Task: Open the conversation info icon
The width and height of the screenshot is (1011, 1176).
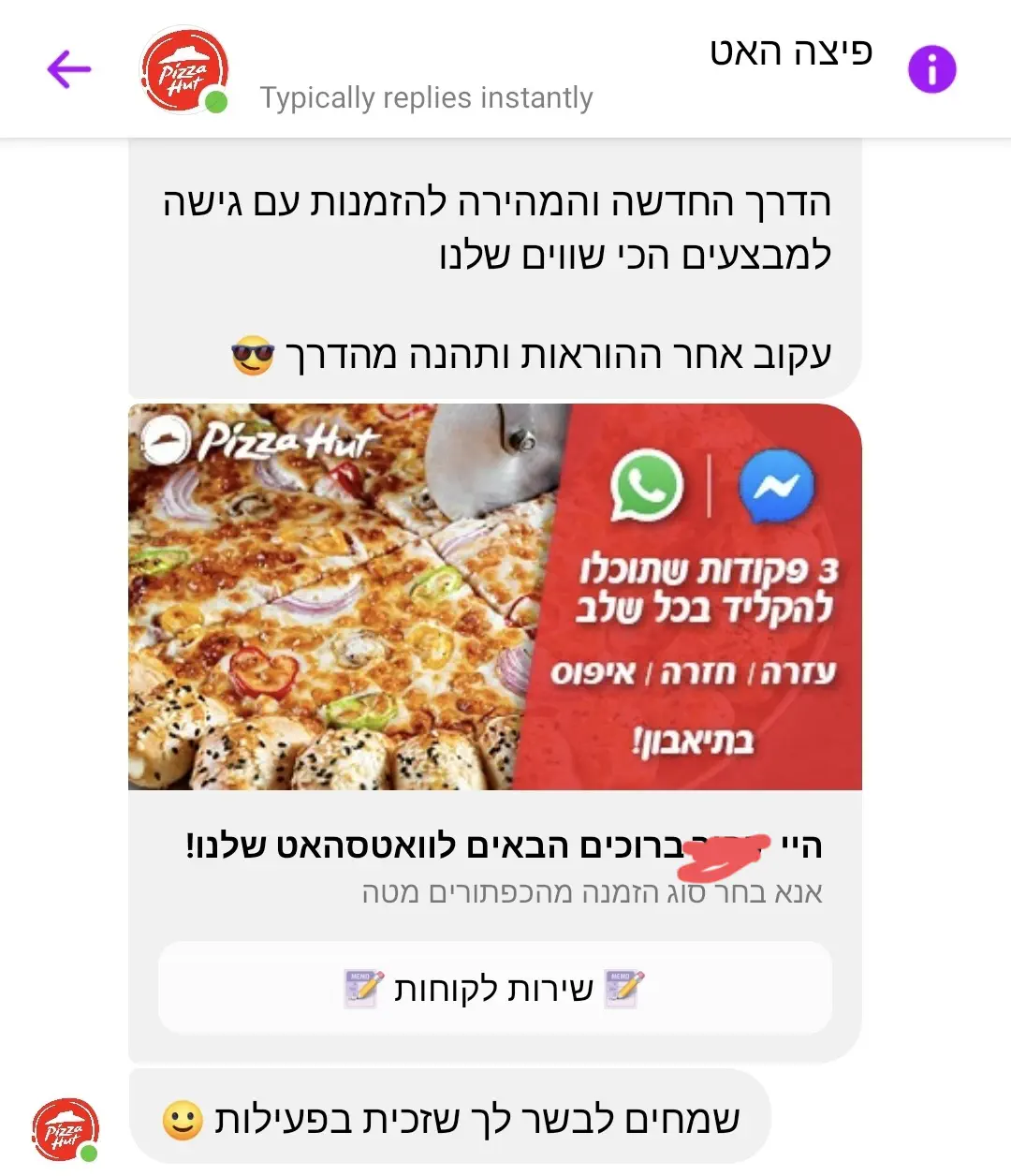Action: [x=931, y=69]
